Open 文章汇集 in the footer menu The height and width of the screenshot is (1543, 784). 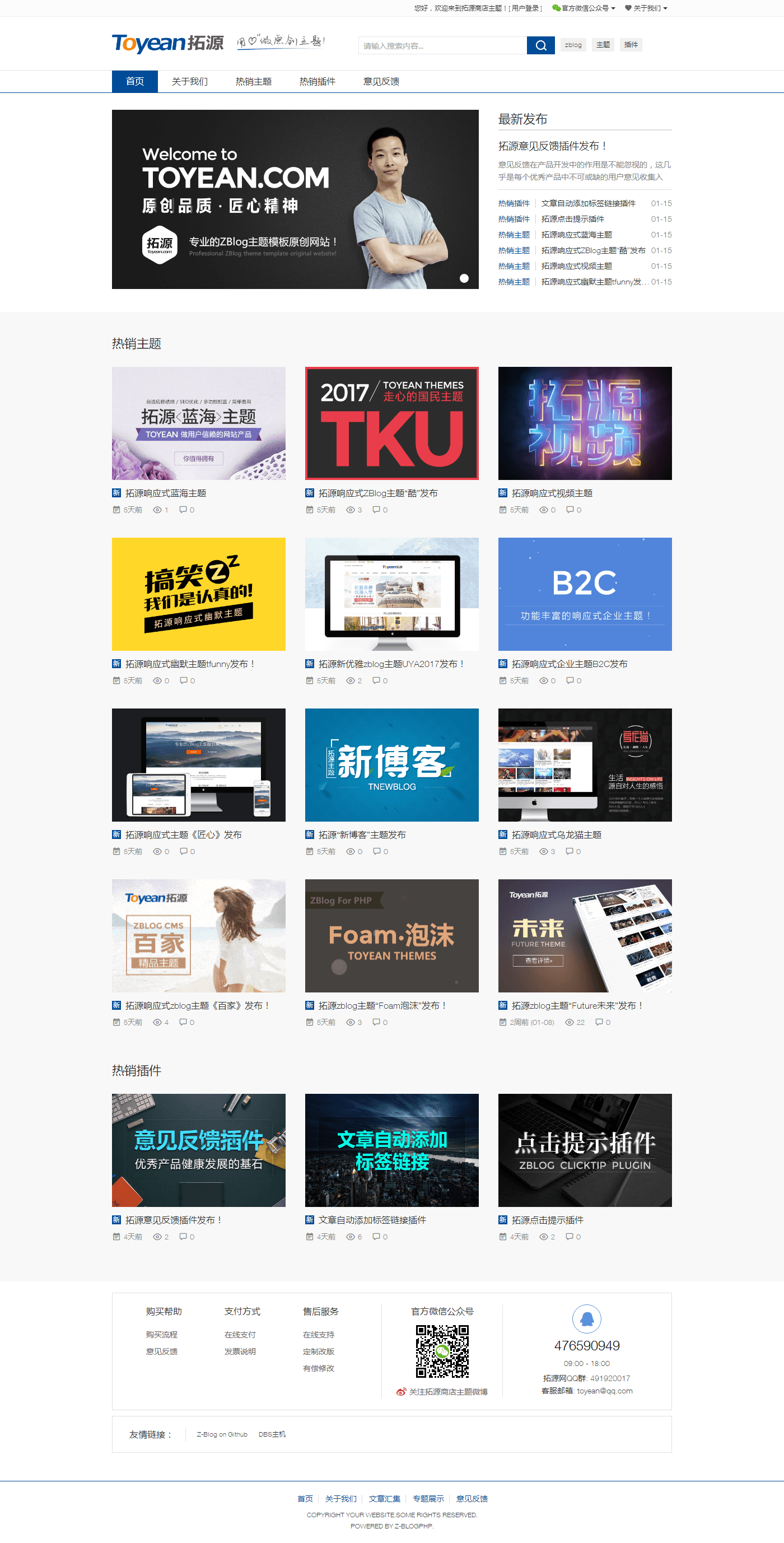384,1498
